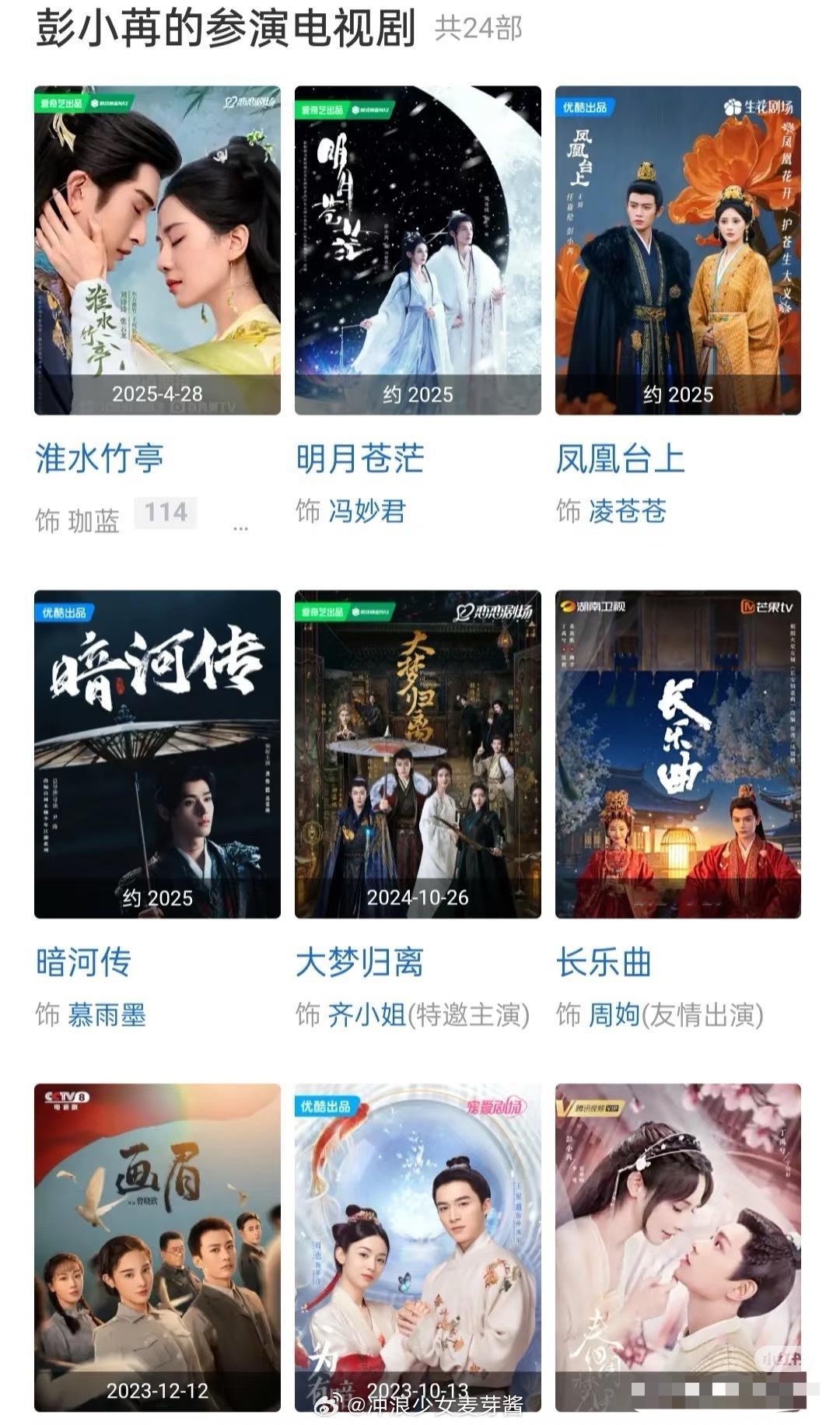Viewport: 840px width, 1425px height.
Task: Select the role 齐小姐
Action: 367,1015
